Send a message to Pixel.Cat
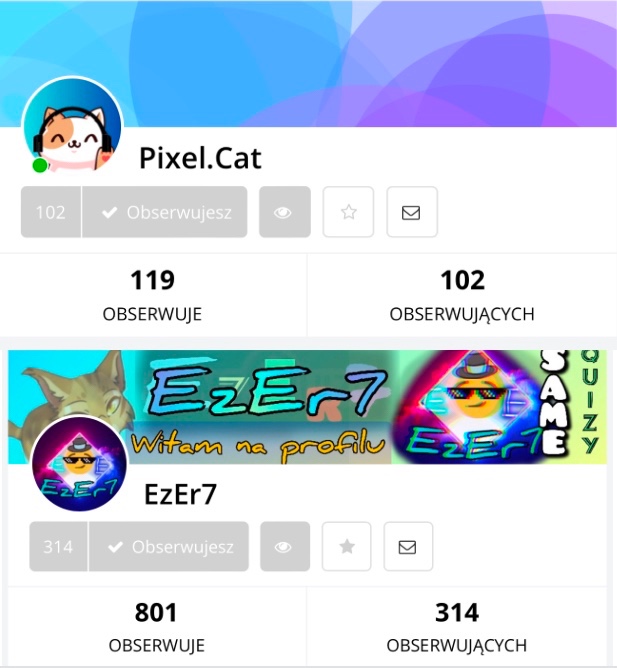Image resolution: width=617 pixels, height=668 pixels. click(x=411, y=212)
